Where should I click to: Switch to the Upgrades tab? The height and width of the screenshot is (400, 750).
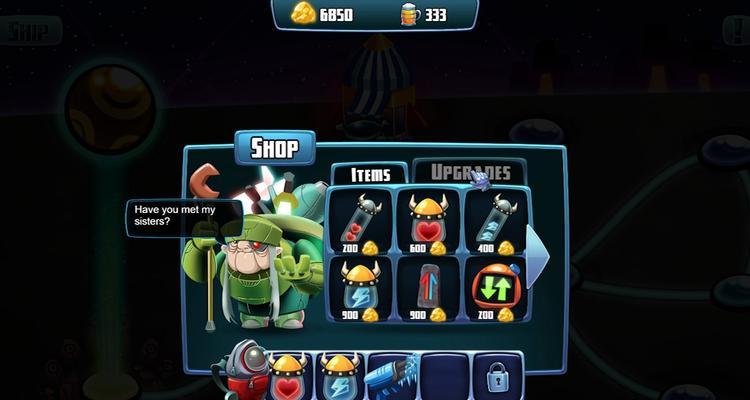469,172
